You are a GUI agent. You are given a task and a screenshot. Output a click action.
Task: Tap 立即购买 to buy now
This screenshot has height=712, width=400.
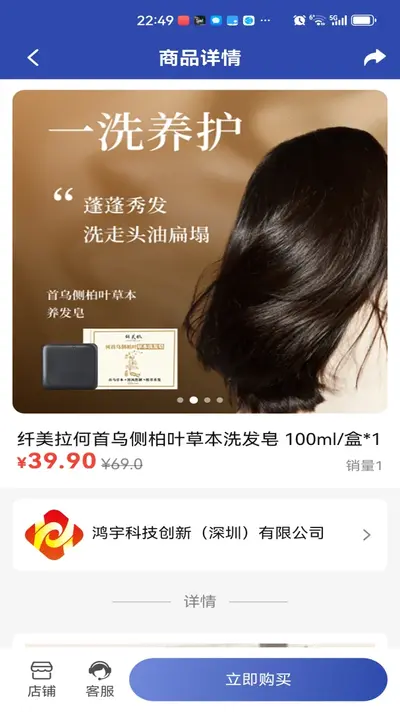click(x=258, y=679)
